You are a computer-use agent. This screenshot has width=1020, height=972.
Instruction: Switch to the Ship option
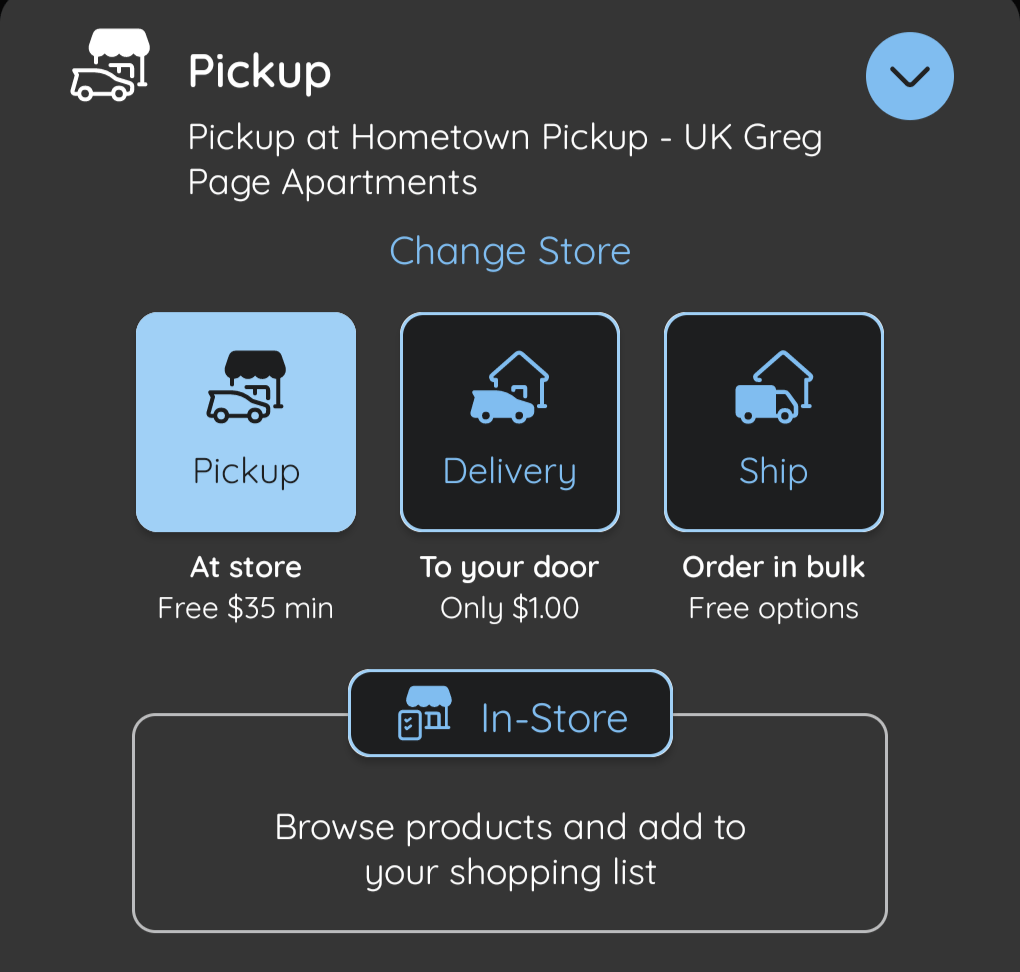tap(774, 422)
